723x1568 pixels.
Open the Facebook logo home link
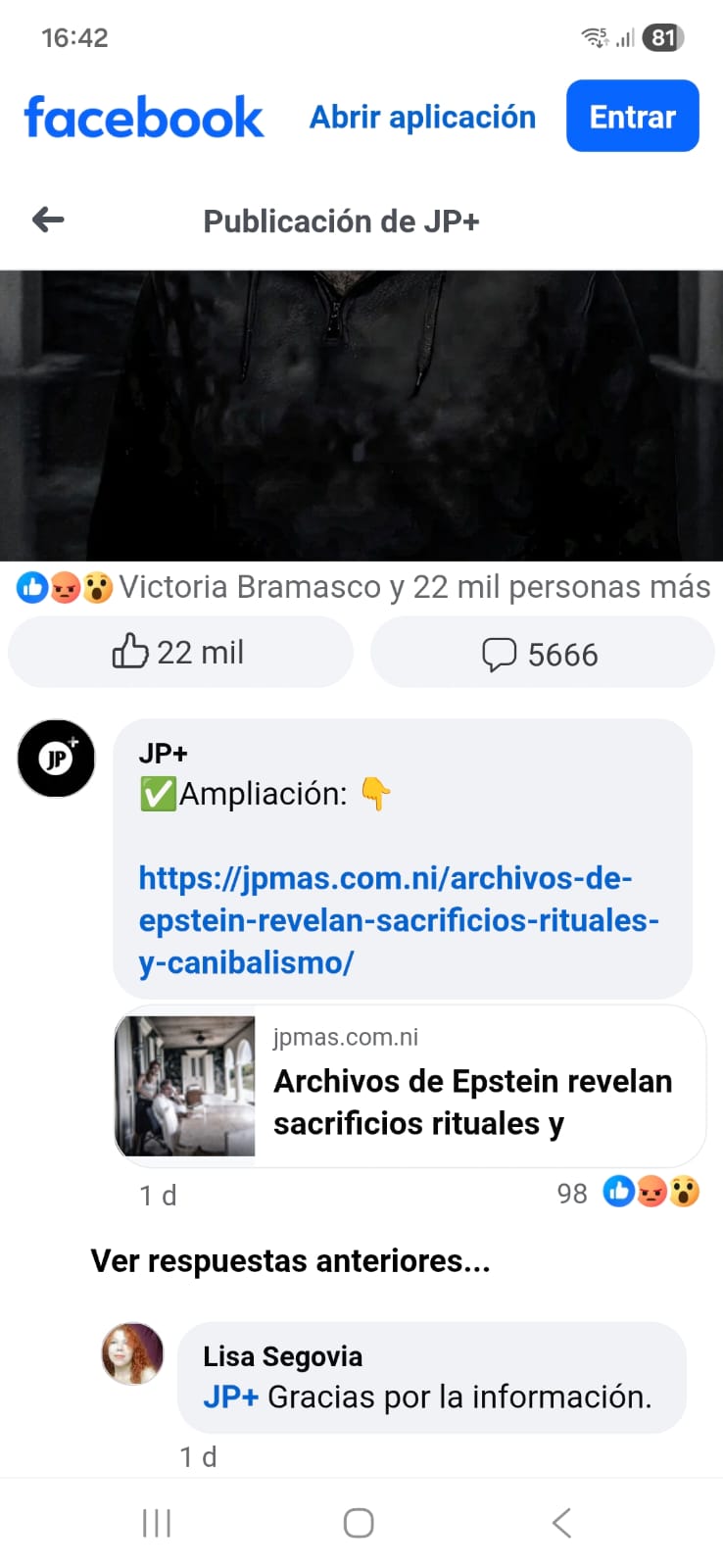point(144,118)
